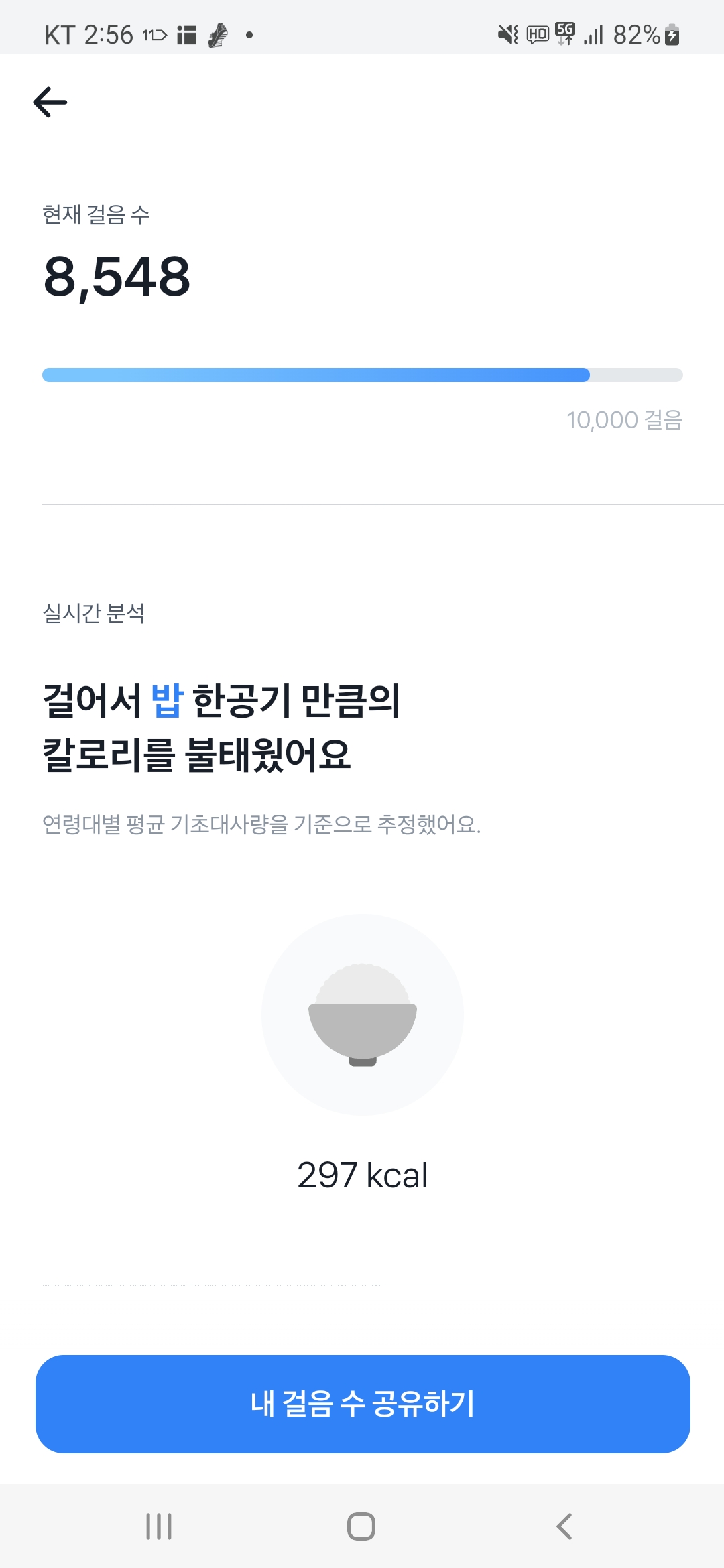Tap 내 걸음 수 공유하기 button
Screen dimensions: 724x1568
362,1404
